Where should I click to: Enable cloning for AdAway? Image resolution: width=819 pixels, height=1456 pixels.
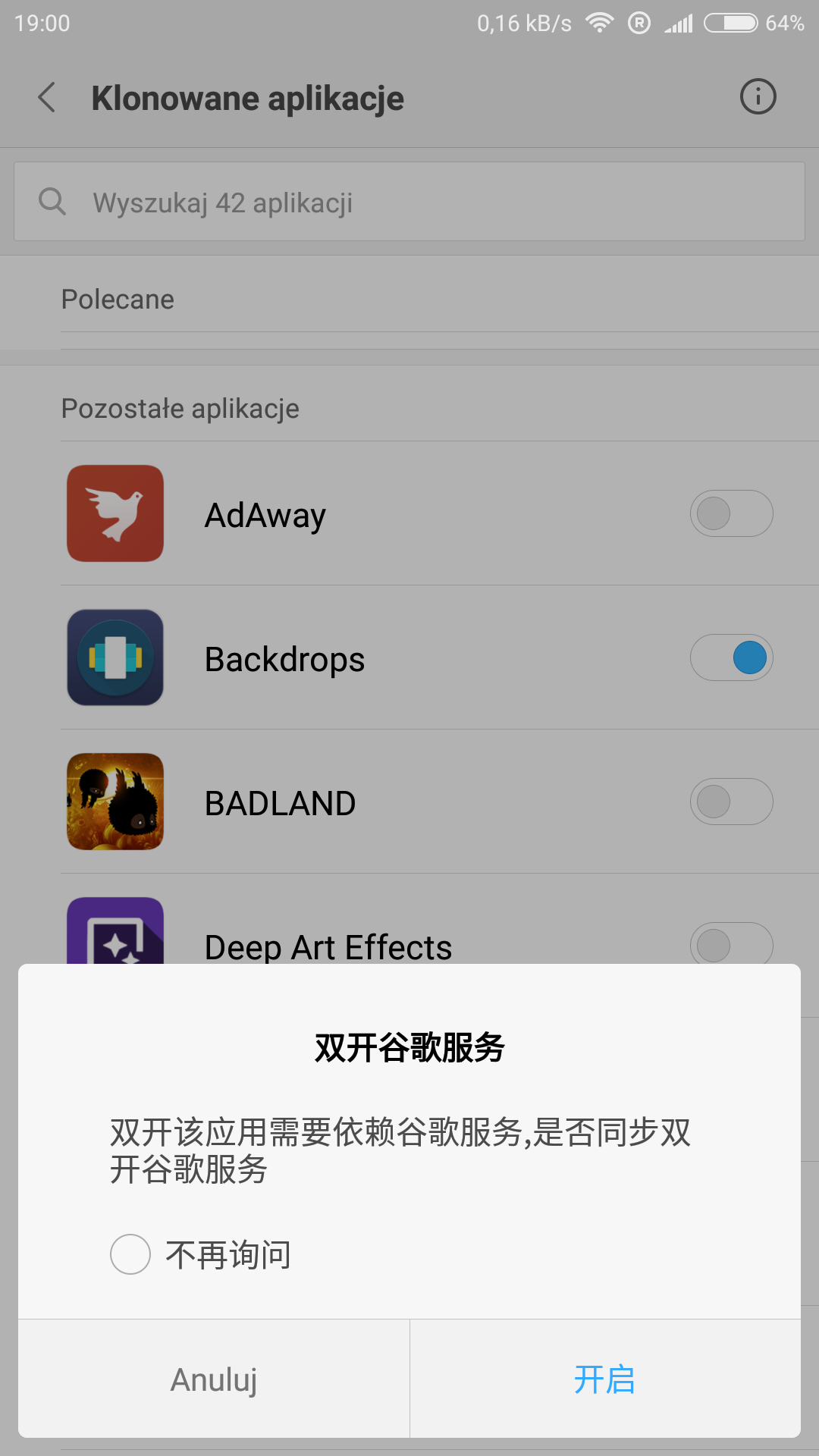click(x=731, y=514)
